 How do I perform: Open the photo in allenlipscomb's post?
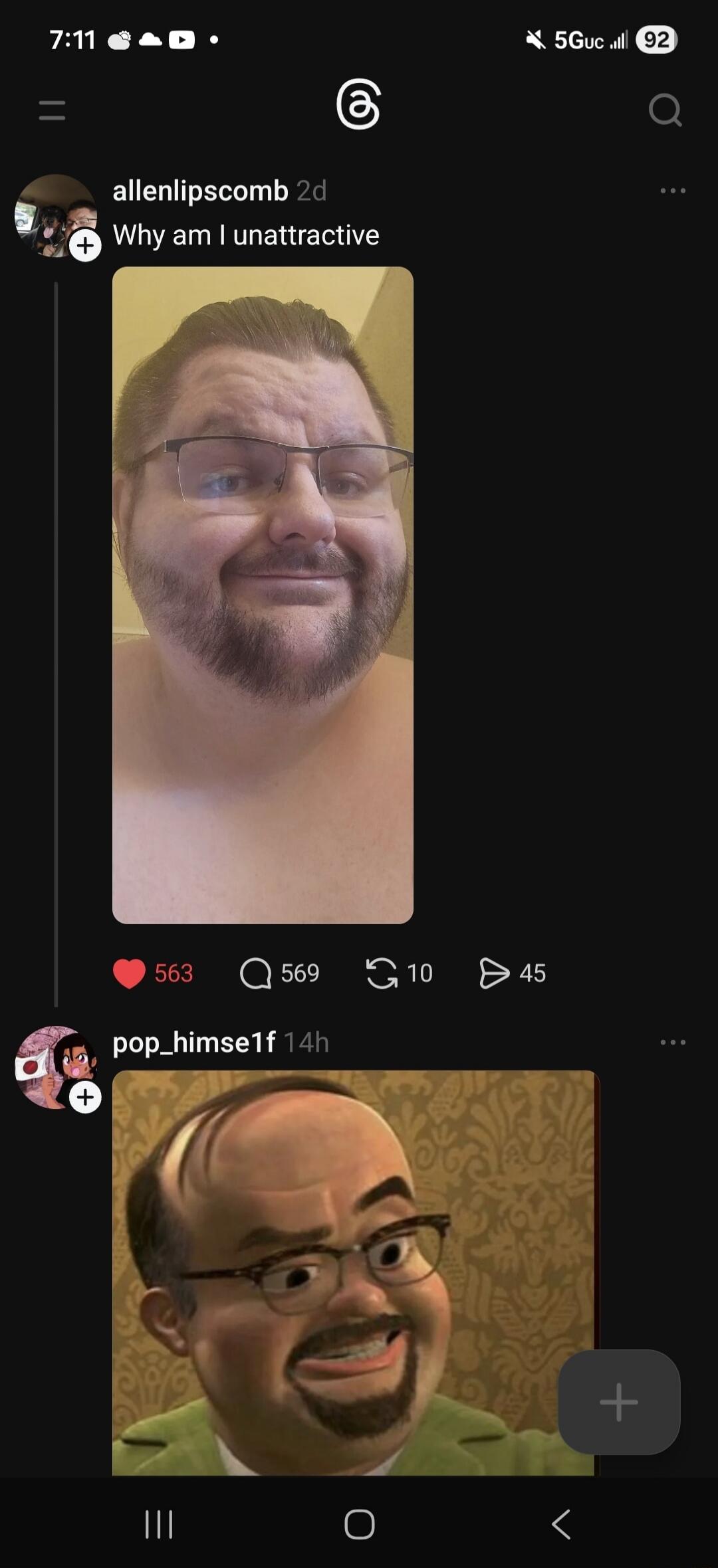[x=263, y=595]
